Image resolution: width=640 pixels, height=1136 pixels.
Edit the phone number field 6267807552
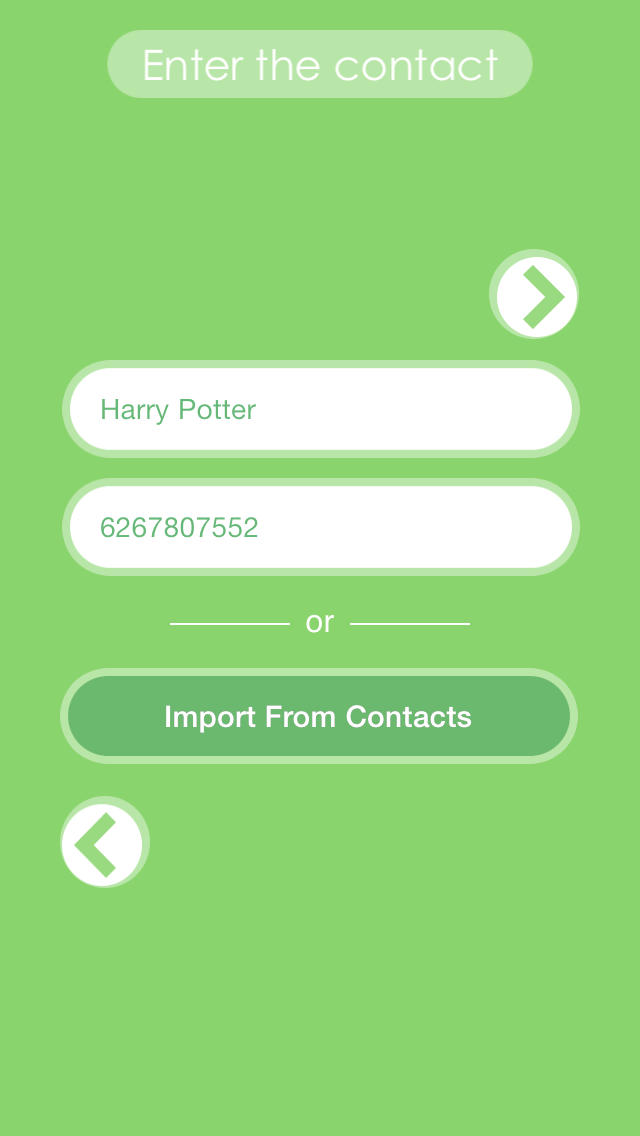320,527
